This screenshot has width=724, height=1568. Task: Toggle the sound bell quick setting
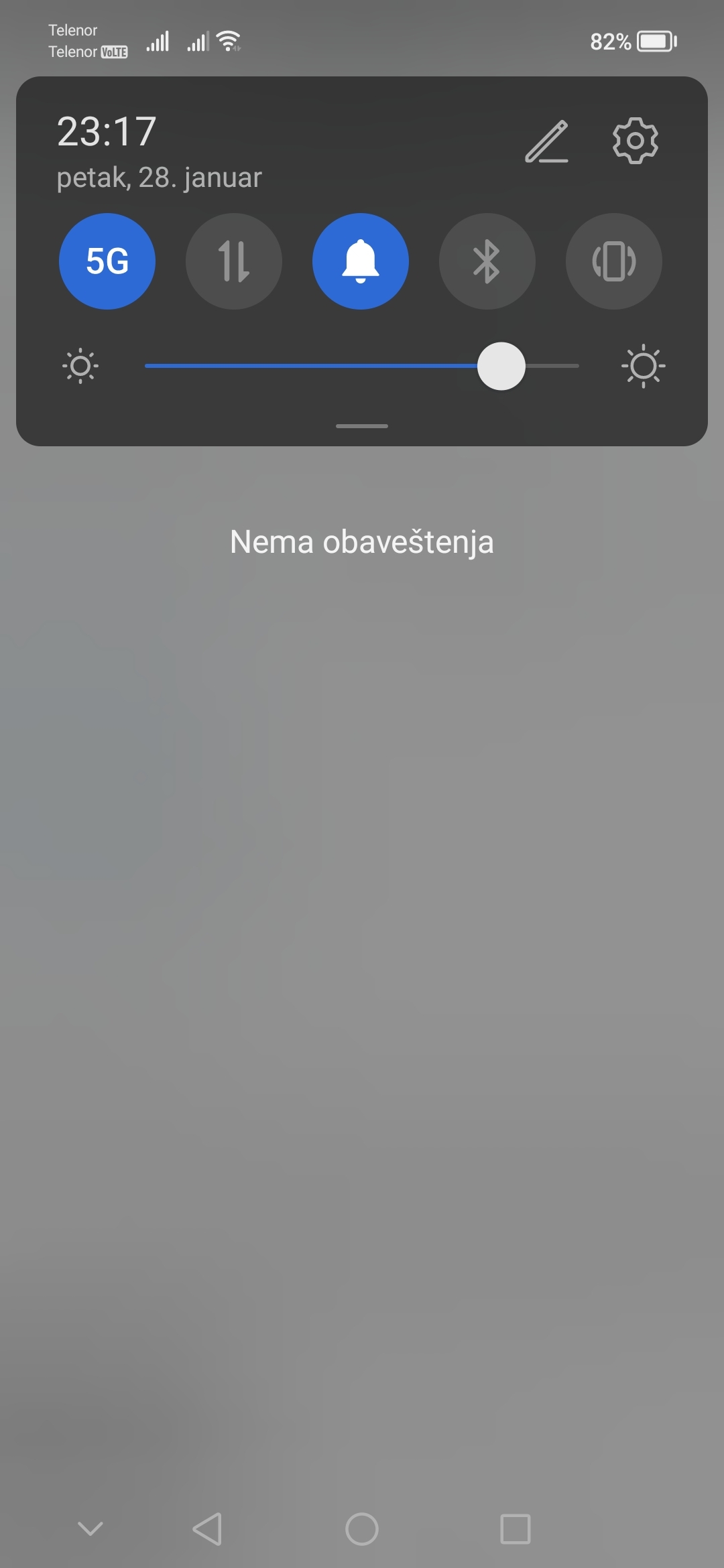point(361,261)
